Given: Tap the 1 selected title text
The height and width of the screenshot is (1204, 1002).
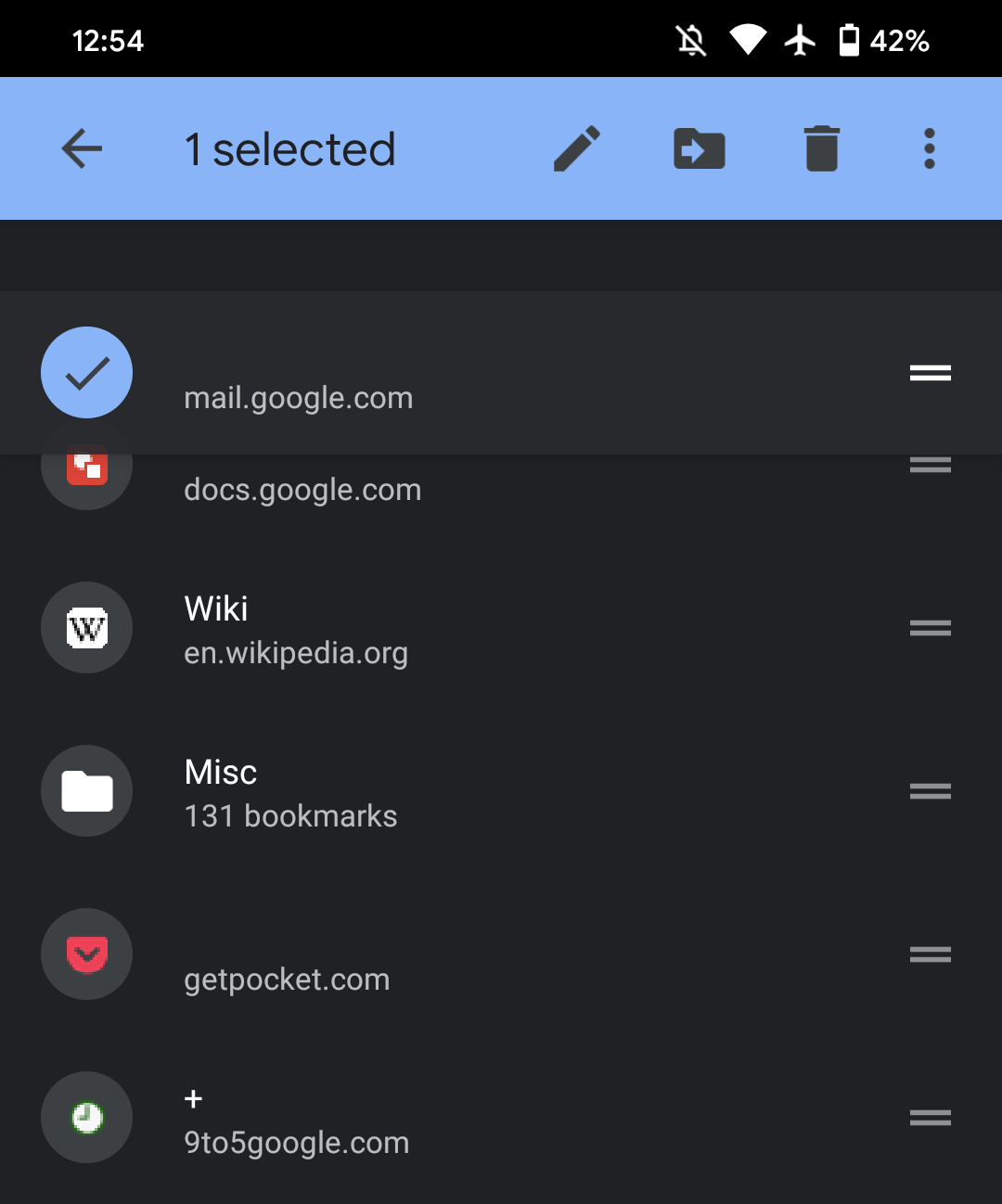Looking at the screenshot, I should [290, 148].
